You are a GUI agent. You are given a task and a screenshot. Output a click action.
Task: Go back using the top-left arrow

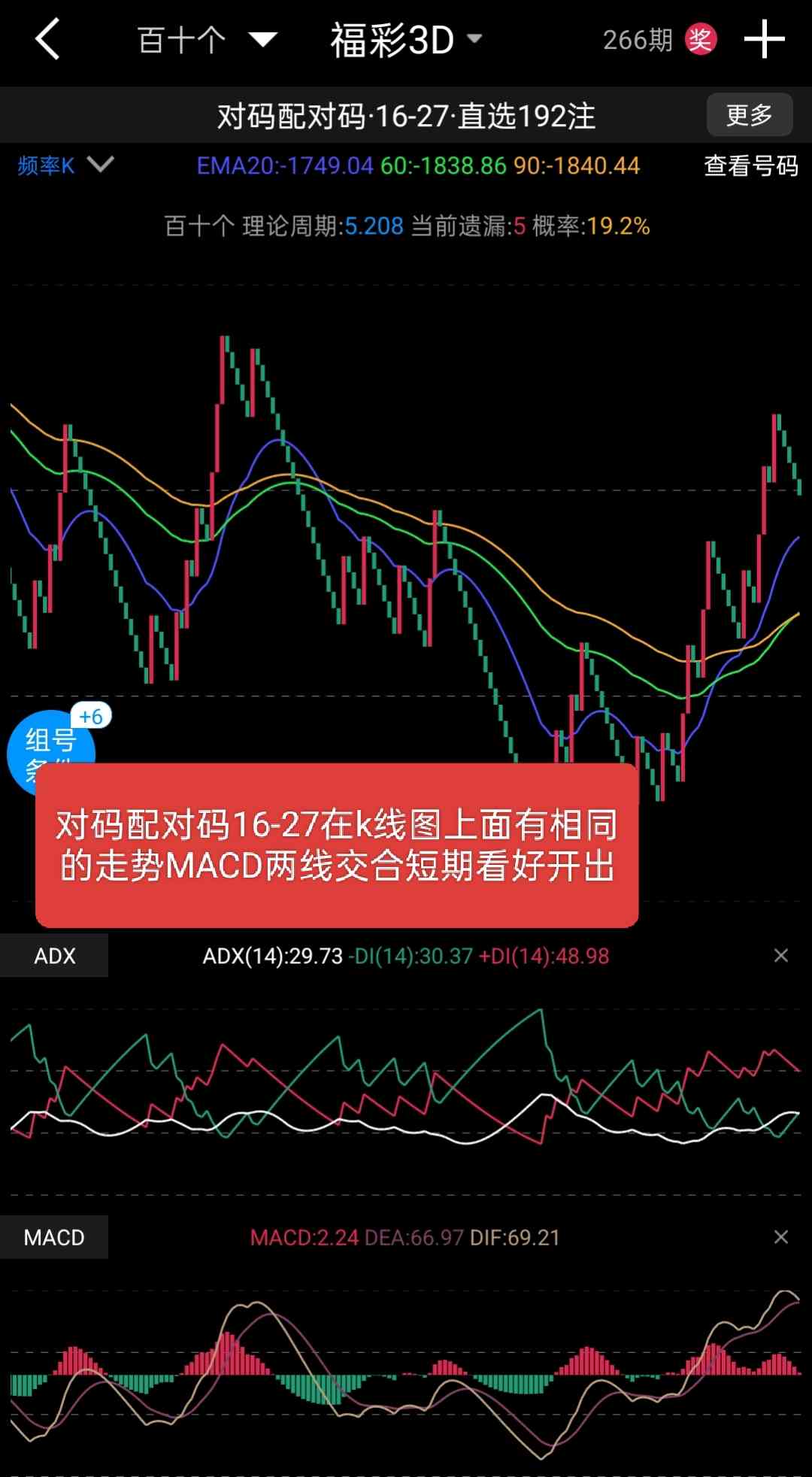coord(47,40)
